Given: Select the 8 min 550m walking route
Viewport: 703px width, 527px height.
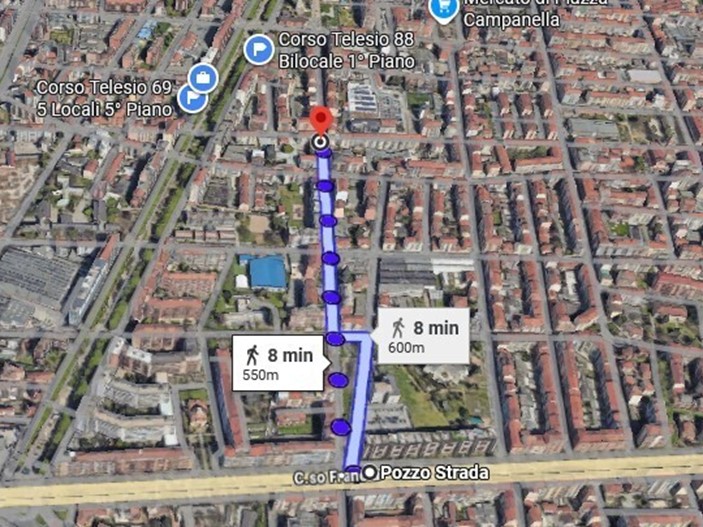Looking at the screenshot, I should tap(277, 362).
